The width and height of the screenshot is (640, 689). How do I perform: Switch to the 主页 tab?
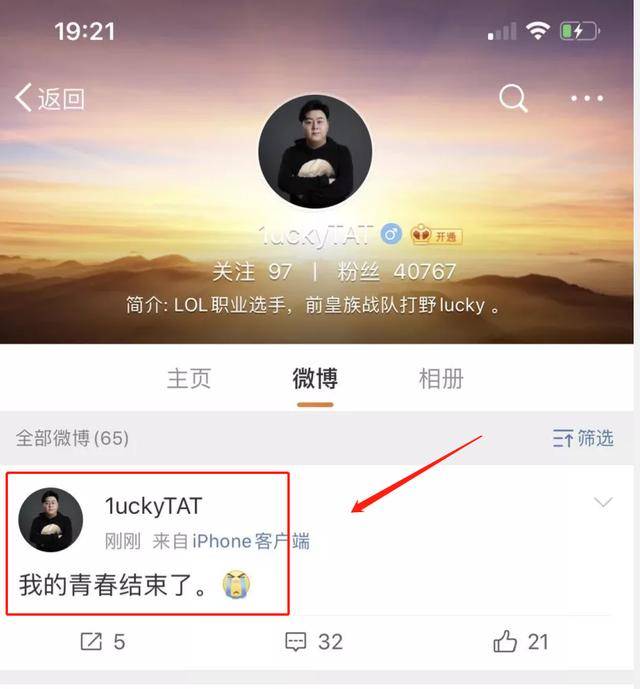tap(189, 379)
